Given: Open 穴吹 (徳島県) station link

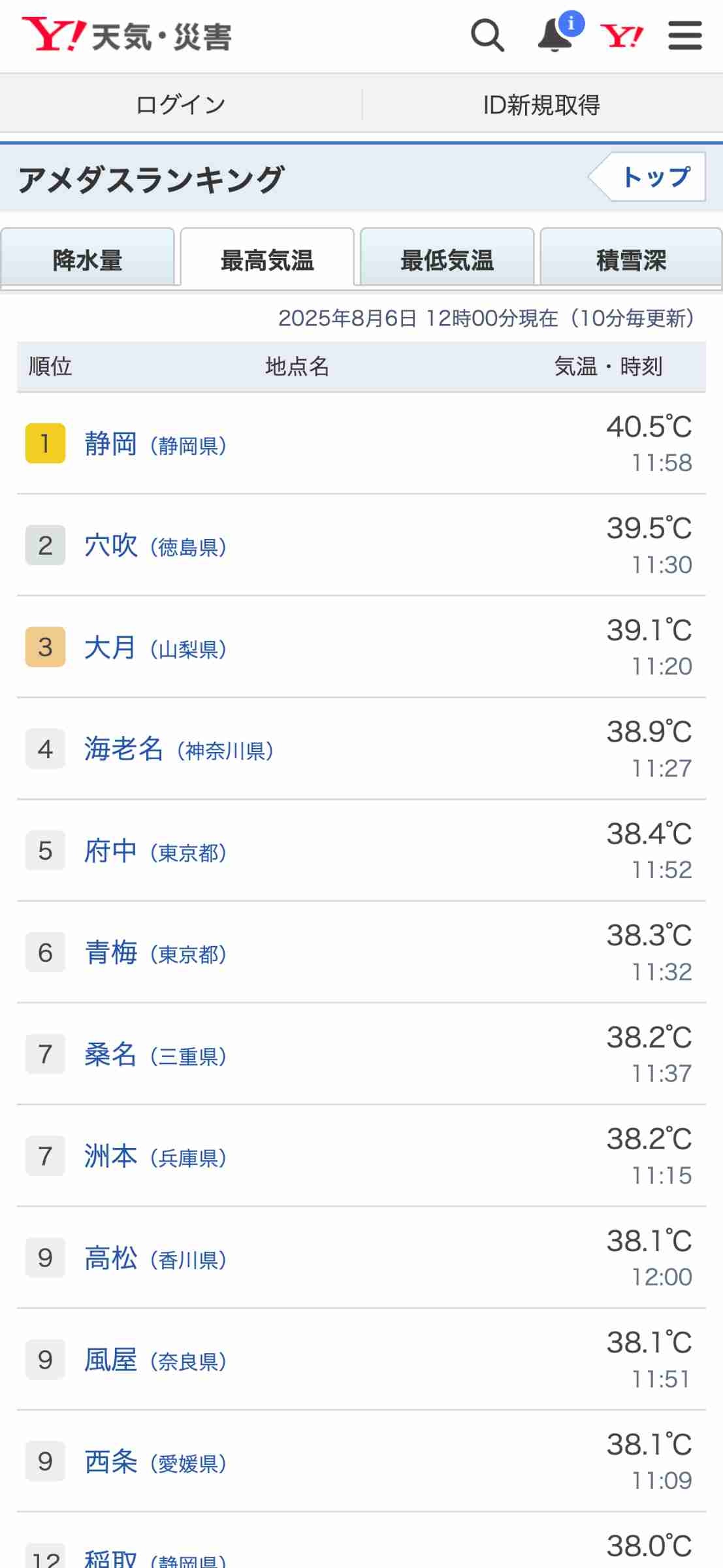Looking at the screenshot, I should point(111,546).
